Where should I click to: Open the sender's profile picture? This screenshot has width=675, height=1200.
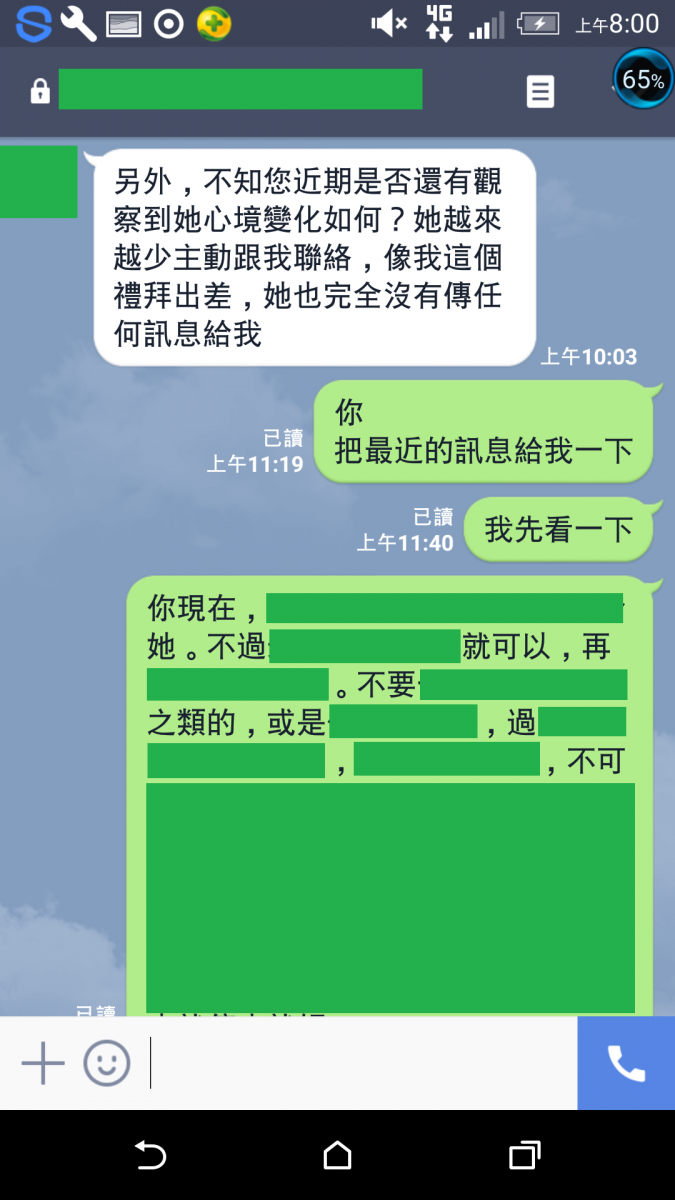coord(38,182)
